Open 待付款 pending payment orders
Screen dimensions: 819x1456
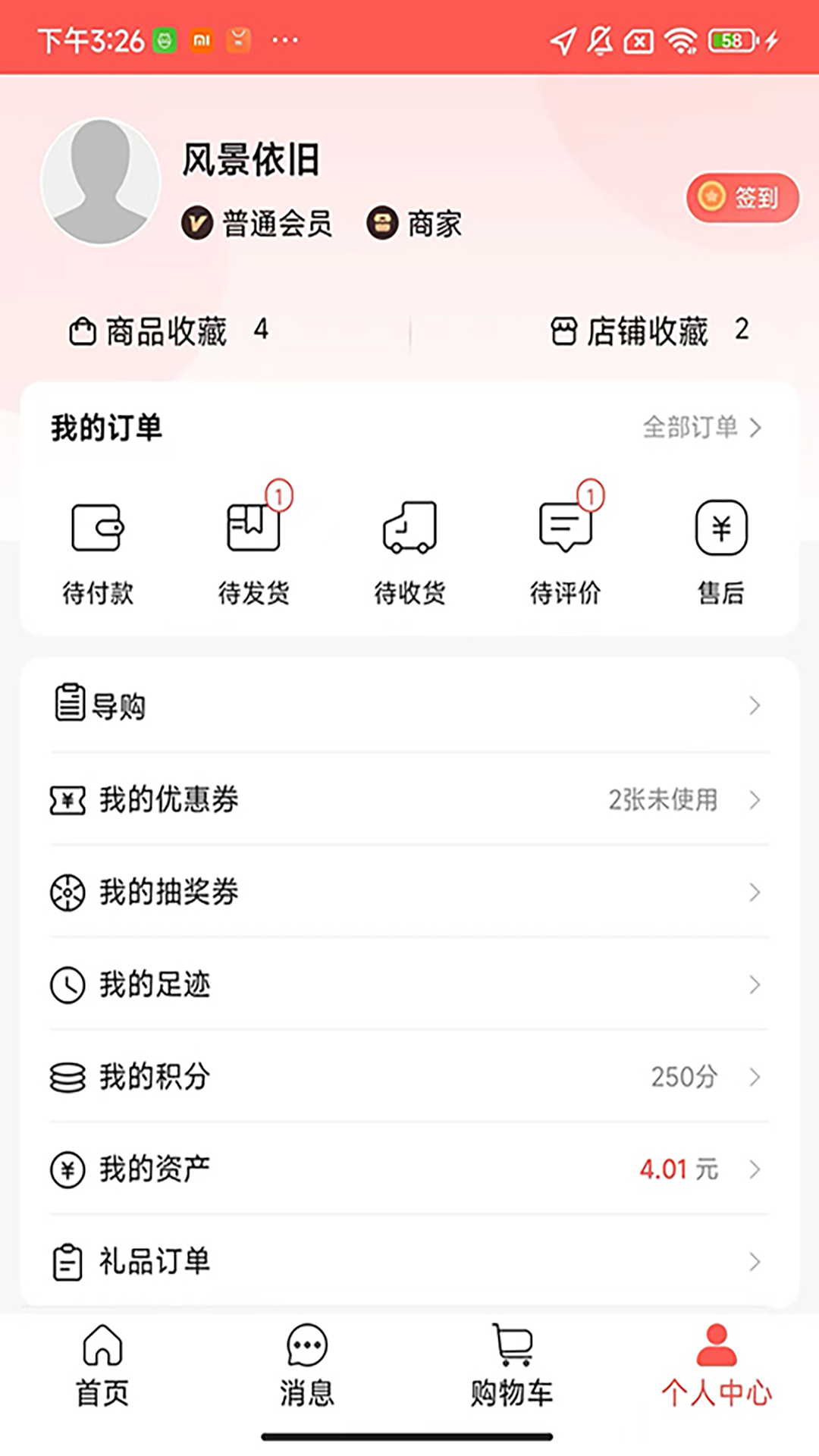coord(98,551)
